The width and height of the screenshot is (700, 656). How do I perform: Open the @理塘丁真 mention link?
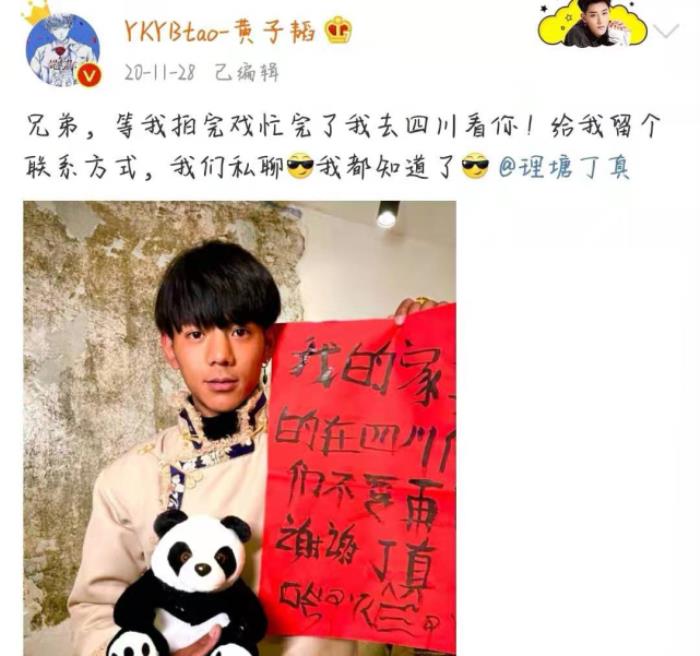564,167
